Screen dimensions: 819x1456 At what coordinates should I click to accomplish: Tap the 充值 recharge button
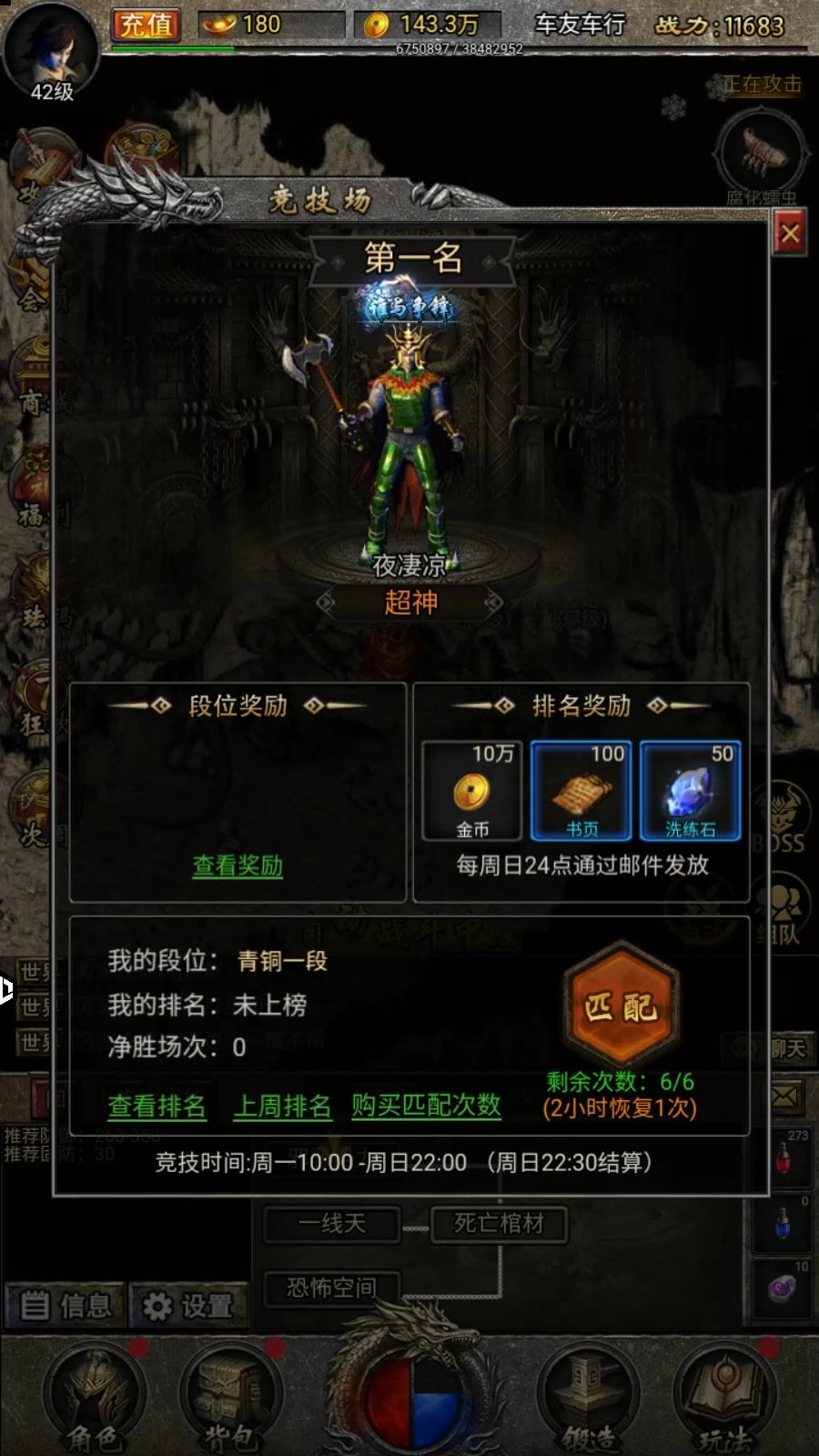point(146,25)
